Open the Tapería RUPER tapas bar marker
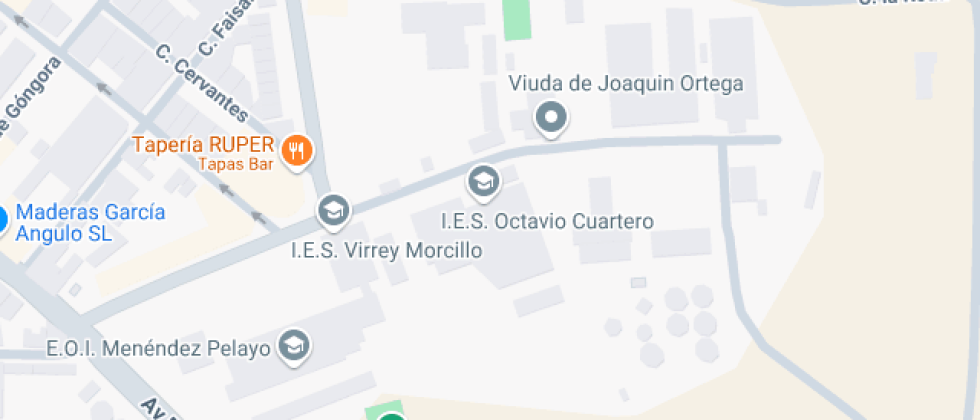 click(296, 152)
